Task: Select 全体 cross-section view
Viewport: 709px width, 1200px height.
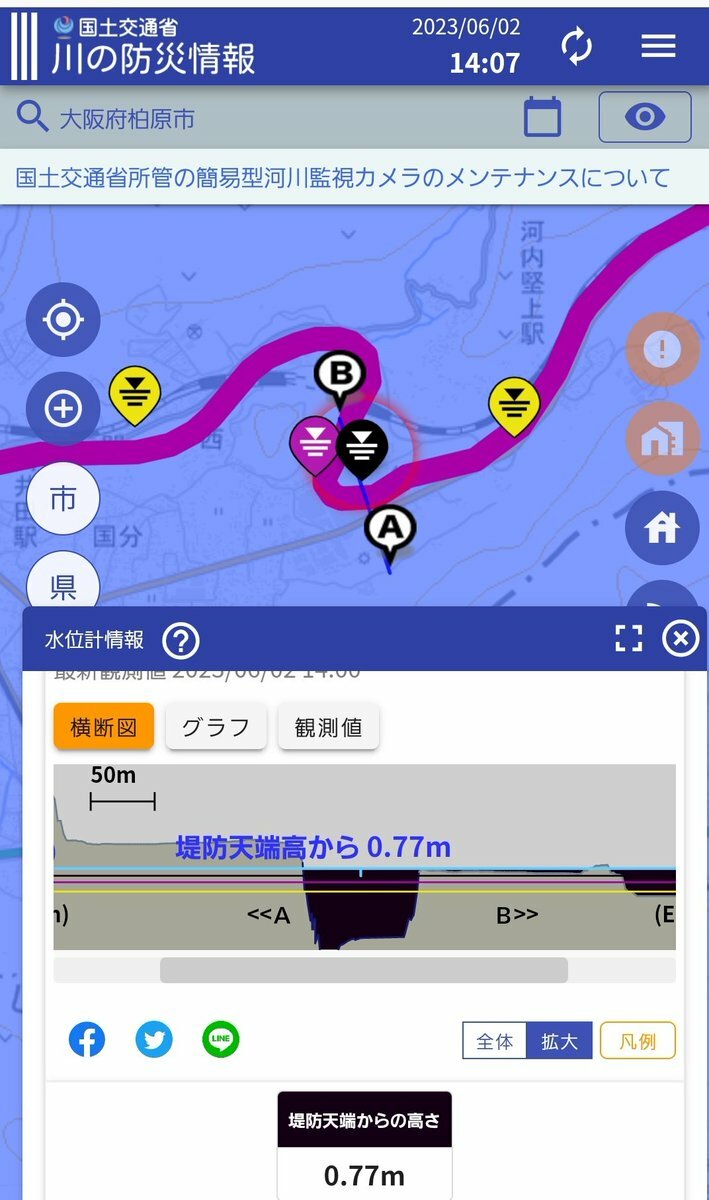Action: [x=494, y=1041]
